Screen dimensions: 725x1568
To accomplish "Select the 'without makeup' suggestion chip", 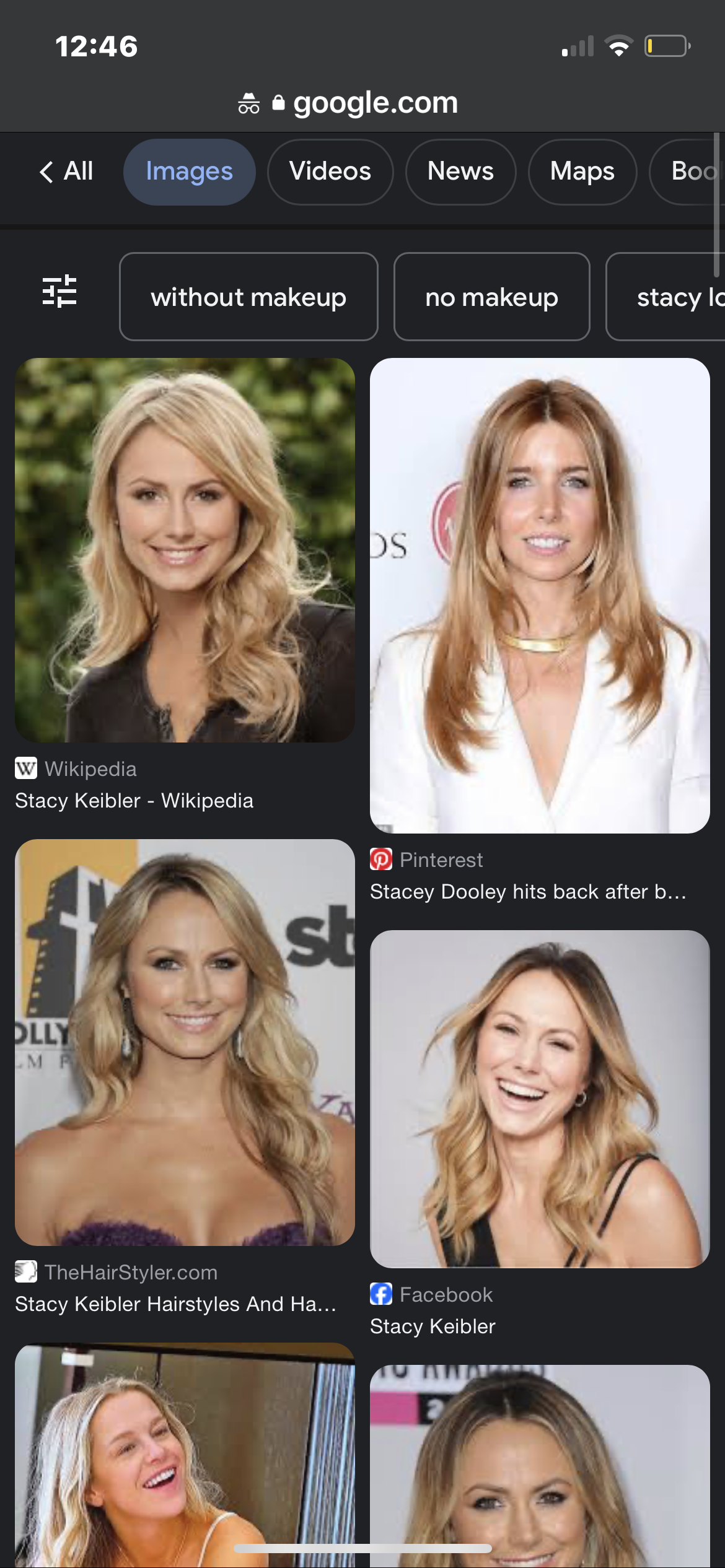I will (x=248, y=297).
